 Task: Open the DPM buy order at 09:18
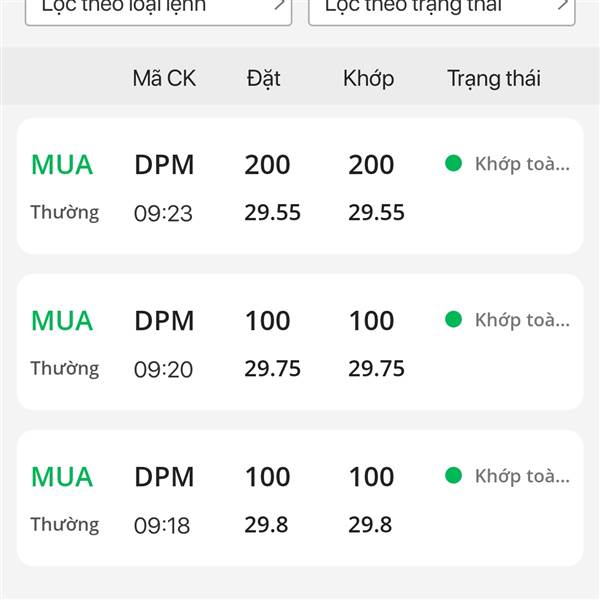(x=300, y=498)
